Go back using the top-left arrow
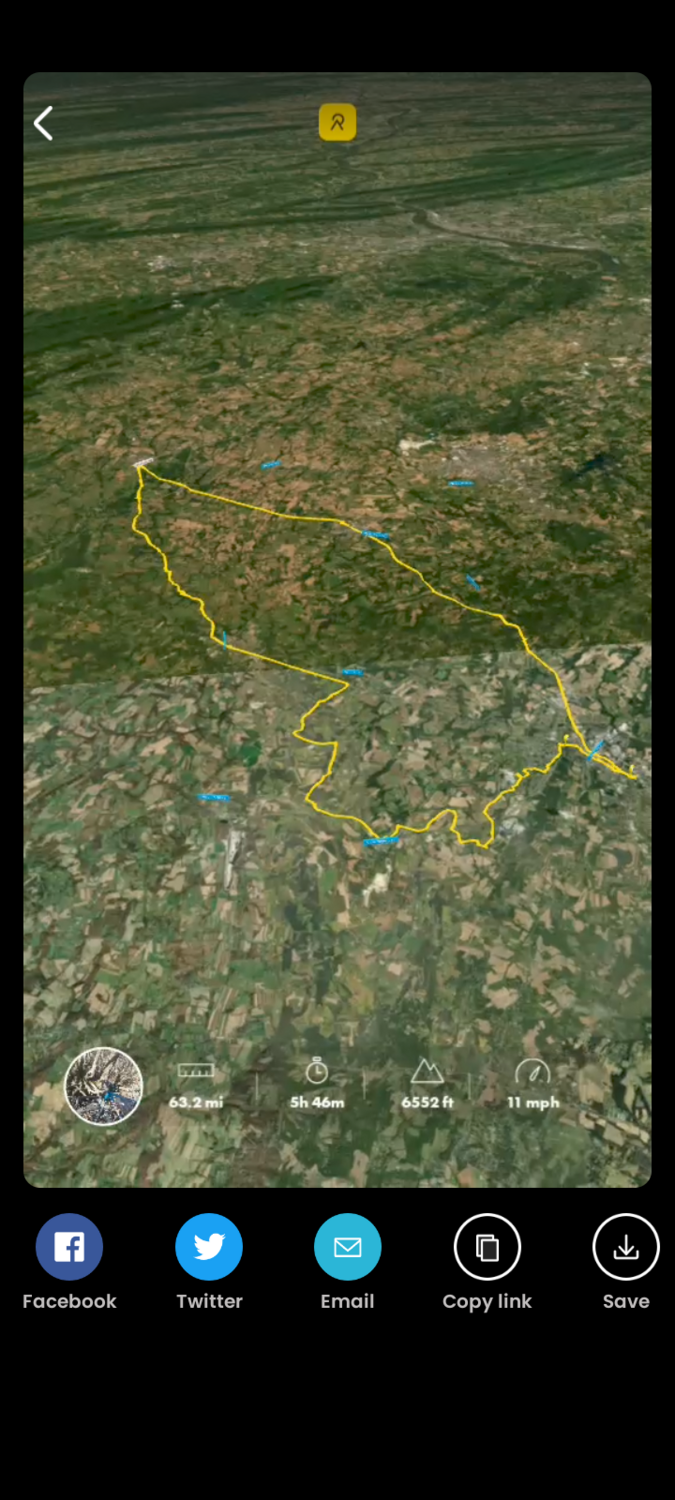Viewport: 675px width, 1500px height. coord(43,123)
